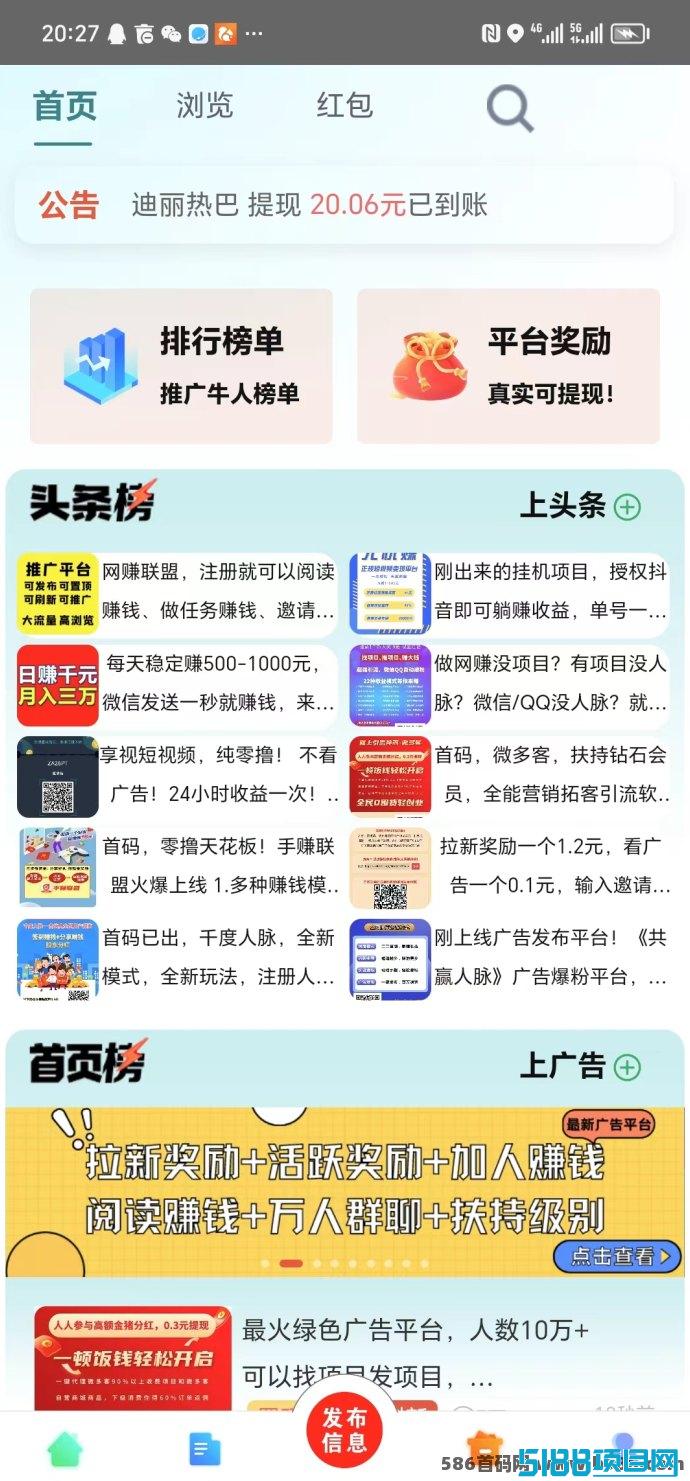Tap the 发布信息 publish button
The height and width of the screenshot is (1481, 690).
[x=345, y=1431]
